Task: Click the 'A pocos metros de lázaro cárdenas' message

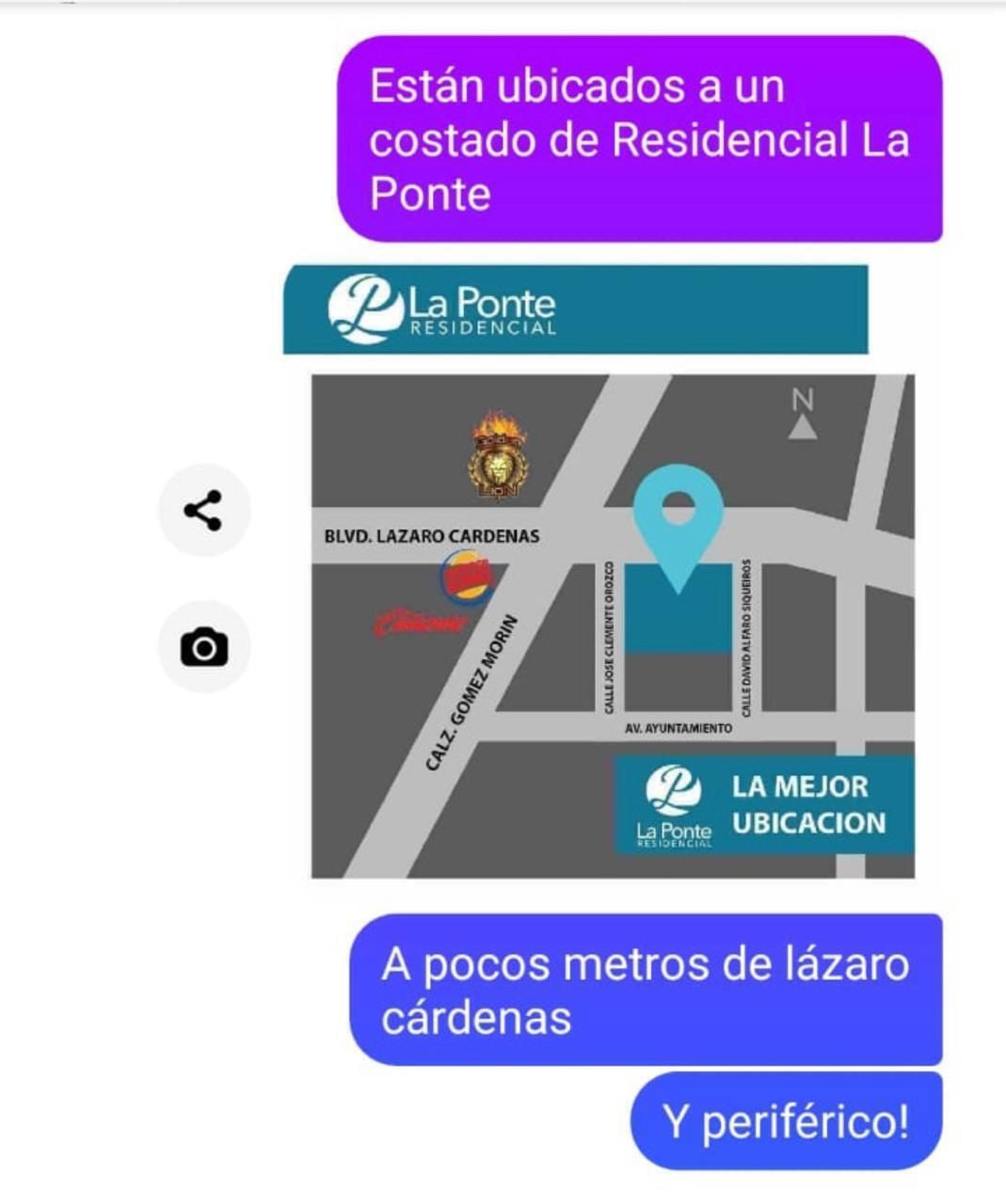Action: [x=649, y=990]
